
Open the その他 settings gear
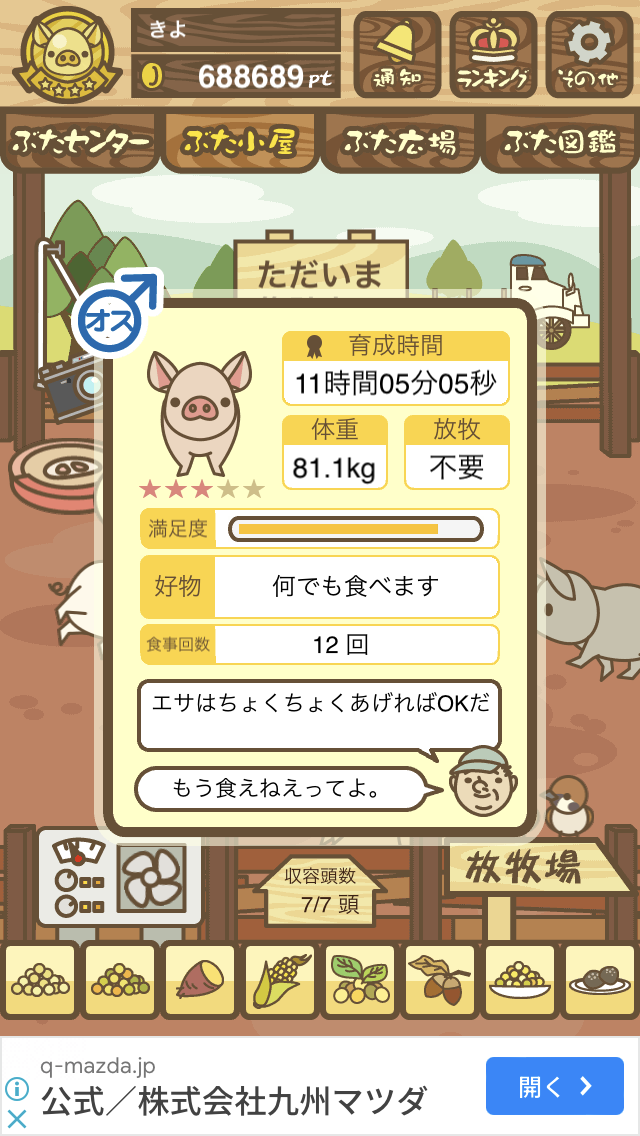[x=588, y=54]
